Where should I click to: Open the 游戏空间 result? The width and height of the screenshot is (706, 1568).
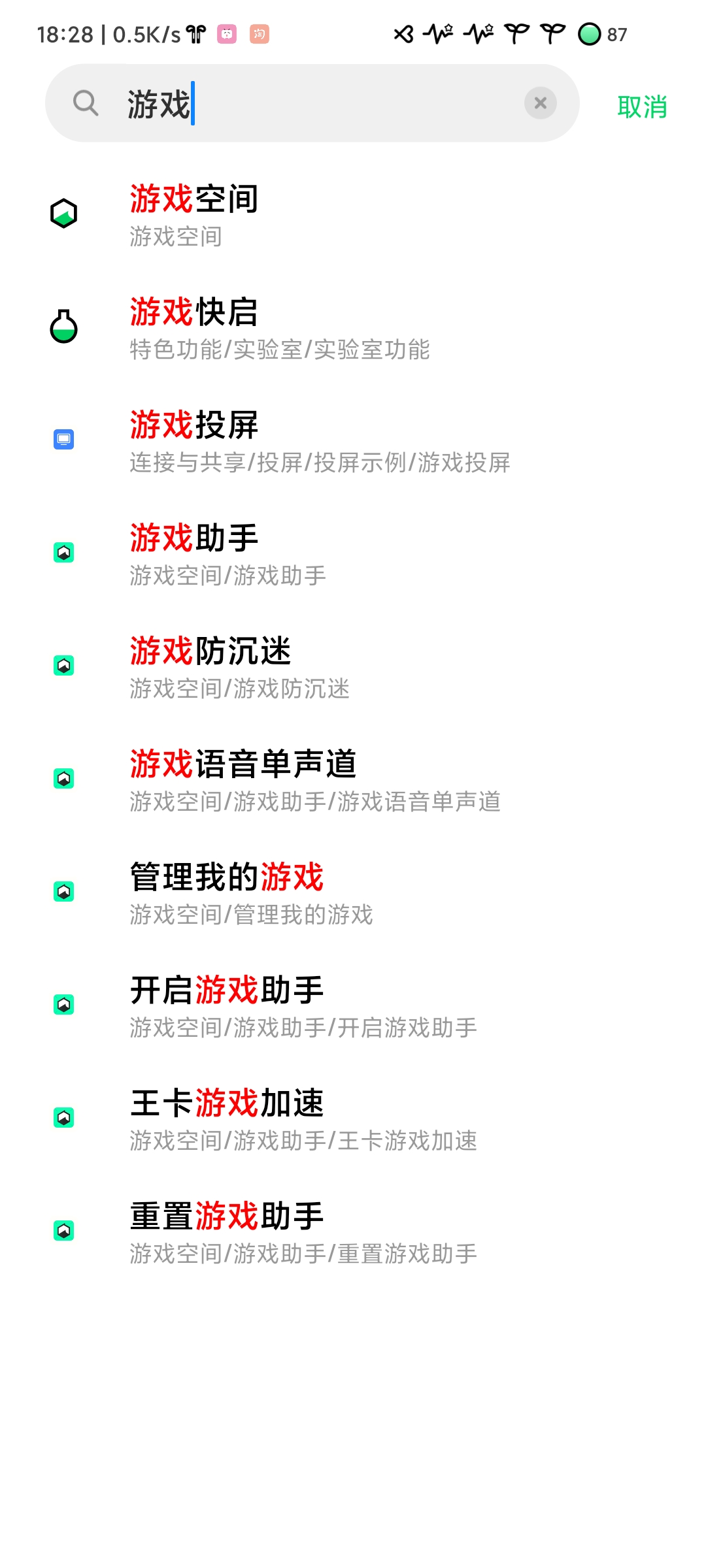353,216
